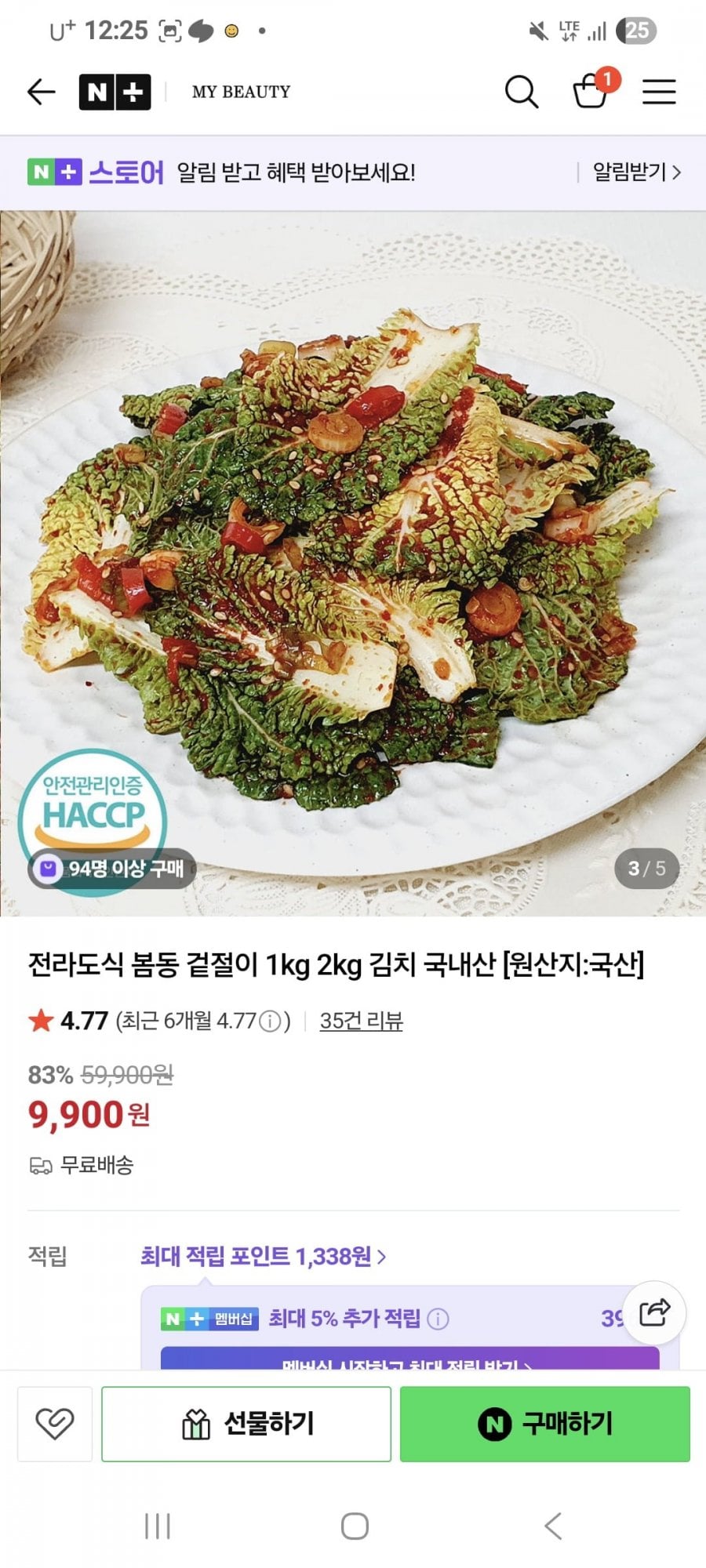Tap 알림받기 to get store alerts
706x1568 pixels.
635,172
